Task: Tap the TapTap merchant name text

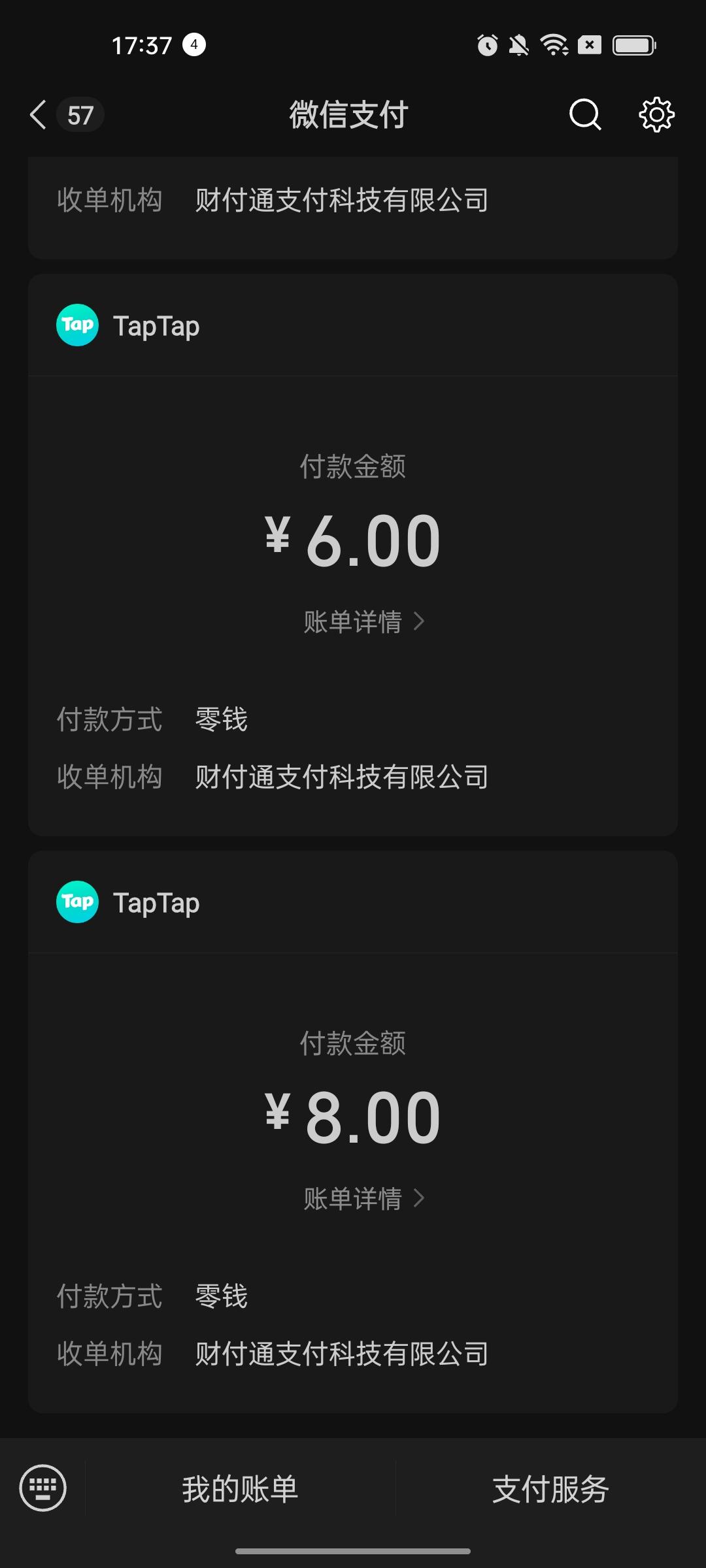Action: (157, 325)
